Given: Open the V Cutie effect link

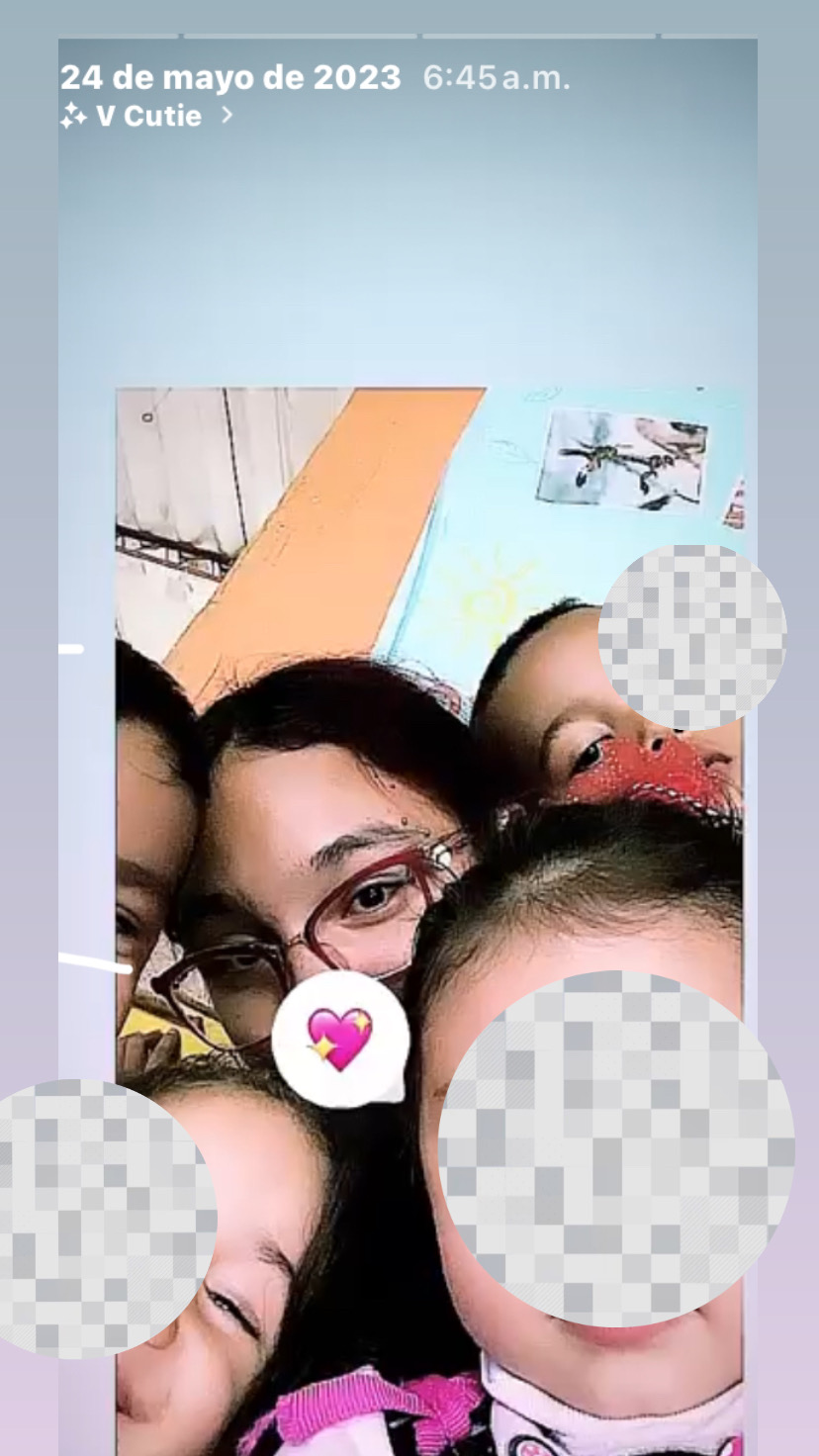Looking at the screenshot, I should point(146,116).
